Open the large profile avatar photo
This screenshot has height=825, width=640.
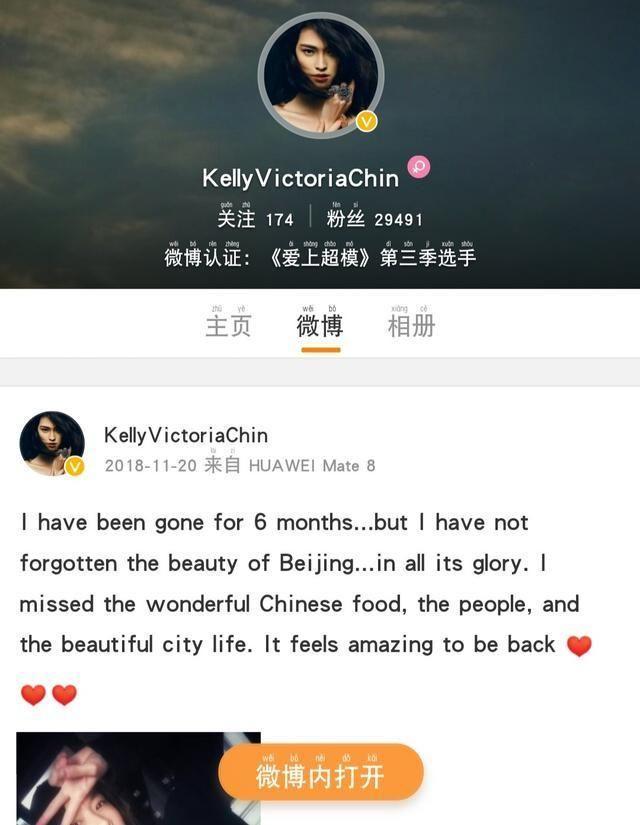[320, 75]
